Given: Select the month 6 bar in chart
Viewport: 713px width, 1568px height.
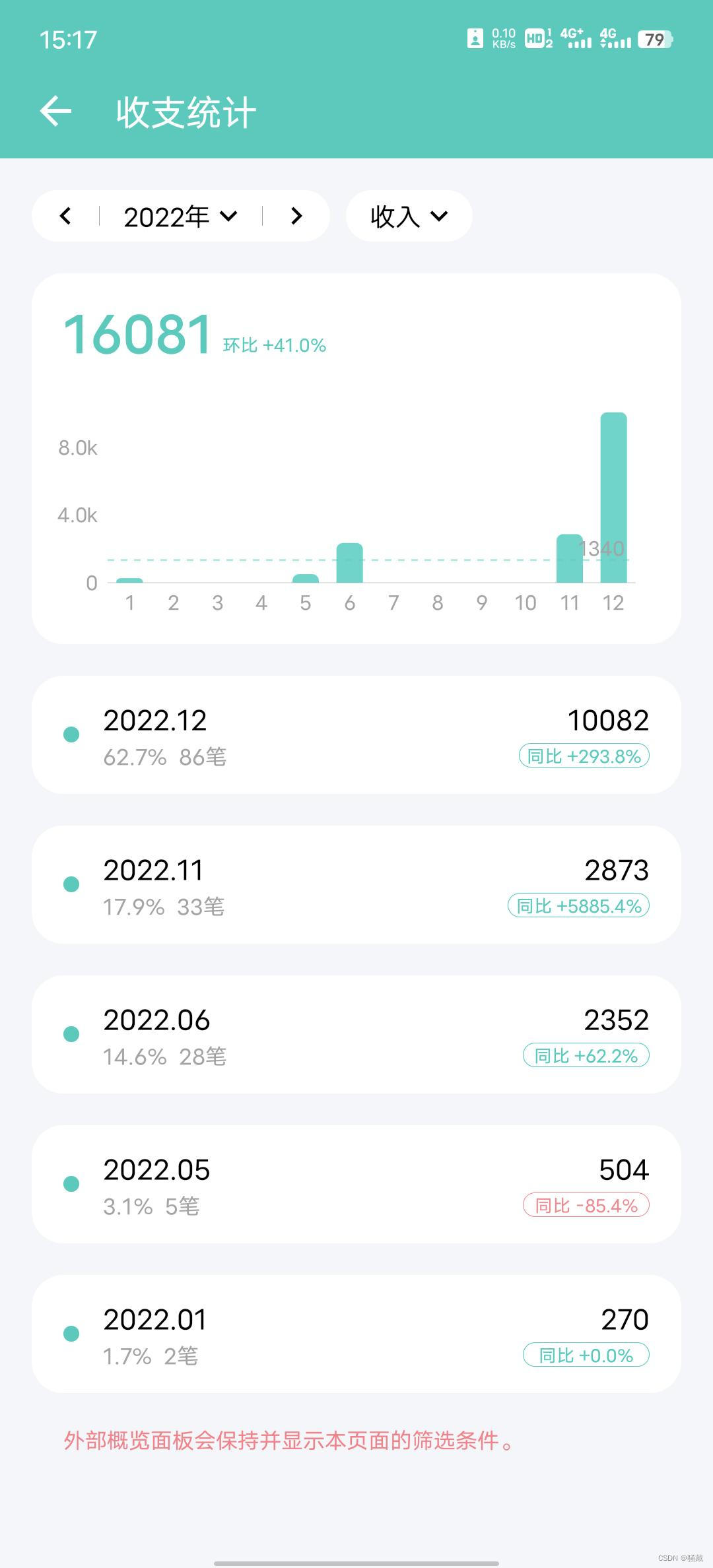Looking at the screenshot, I should pyautogui.click(x=349, y=563).
